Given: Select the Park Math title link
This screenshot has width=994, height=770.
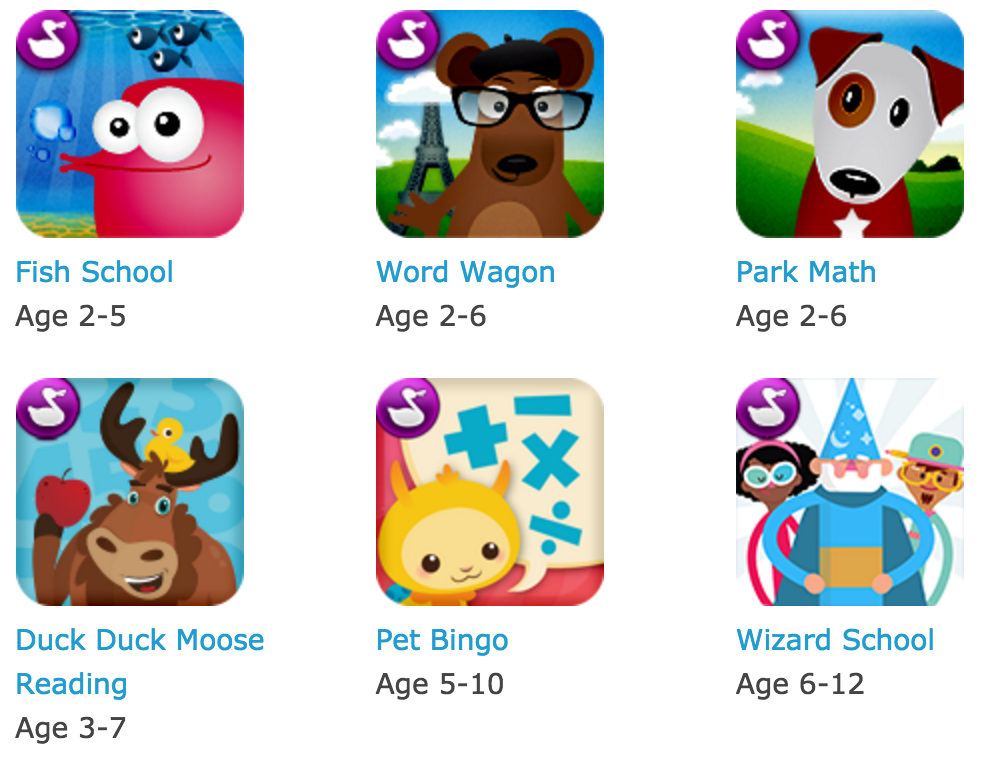Looking at the screenshot, I should [x=806, y=272].
